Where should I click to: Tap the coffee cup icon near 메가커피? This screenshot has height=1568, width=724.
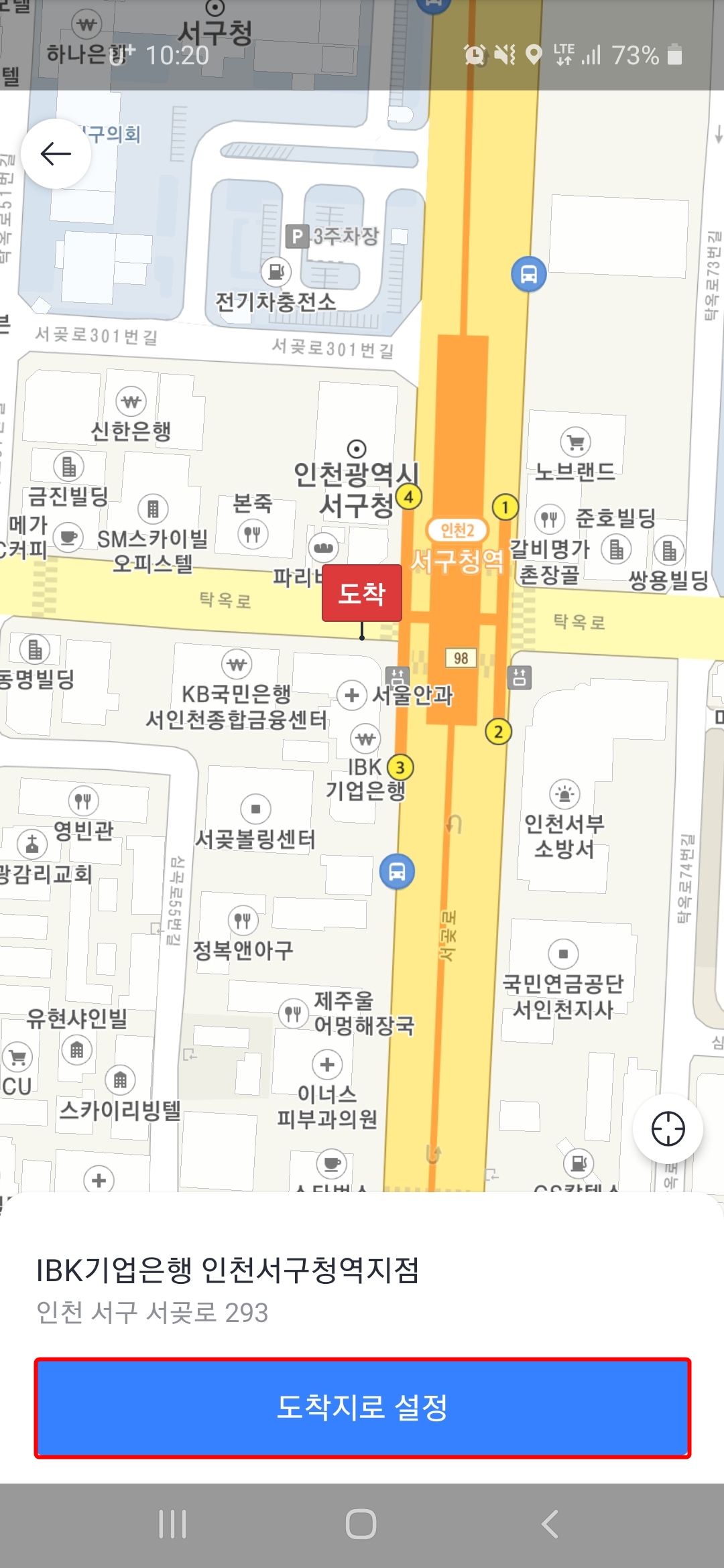pyautogui.click(x=68, y=537)
